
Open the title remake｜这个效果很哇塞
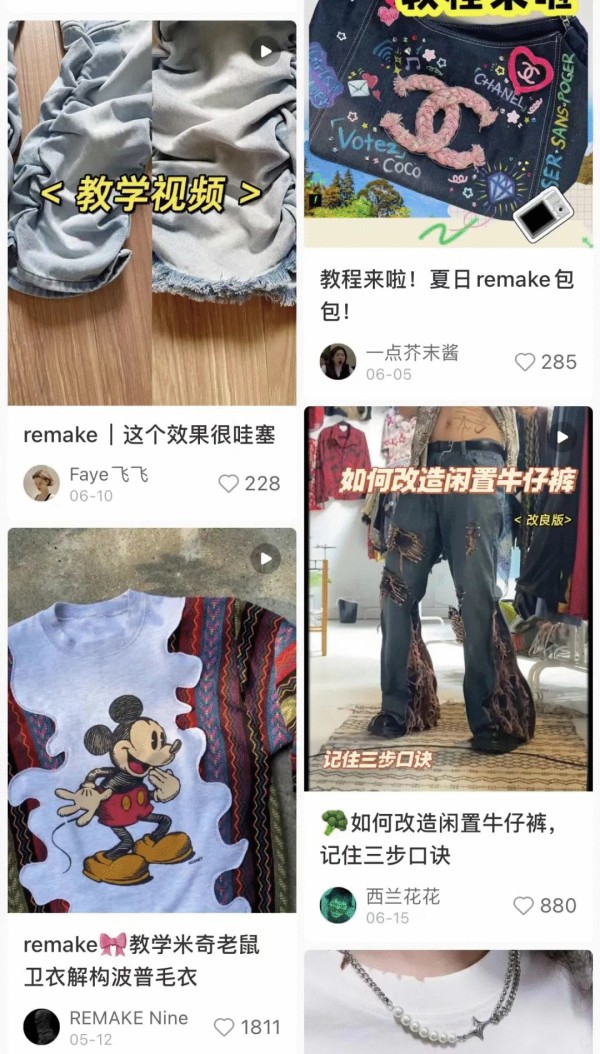pos(149,435)
